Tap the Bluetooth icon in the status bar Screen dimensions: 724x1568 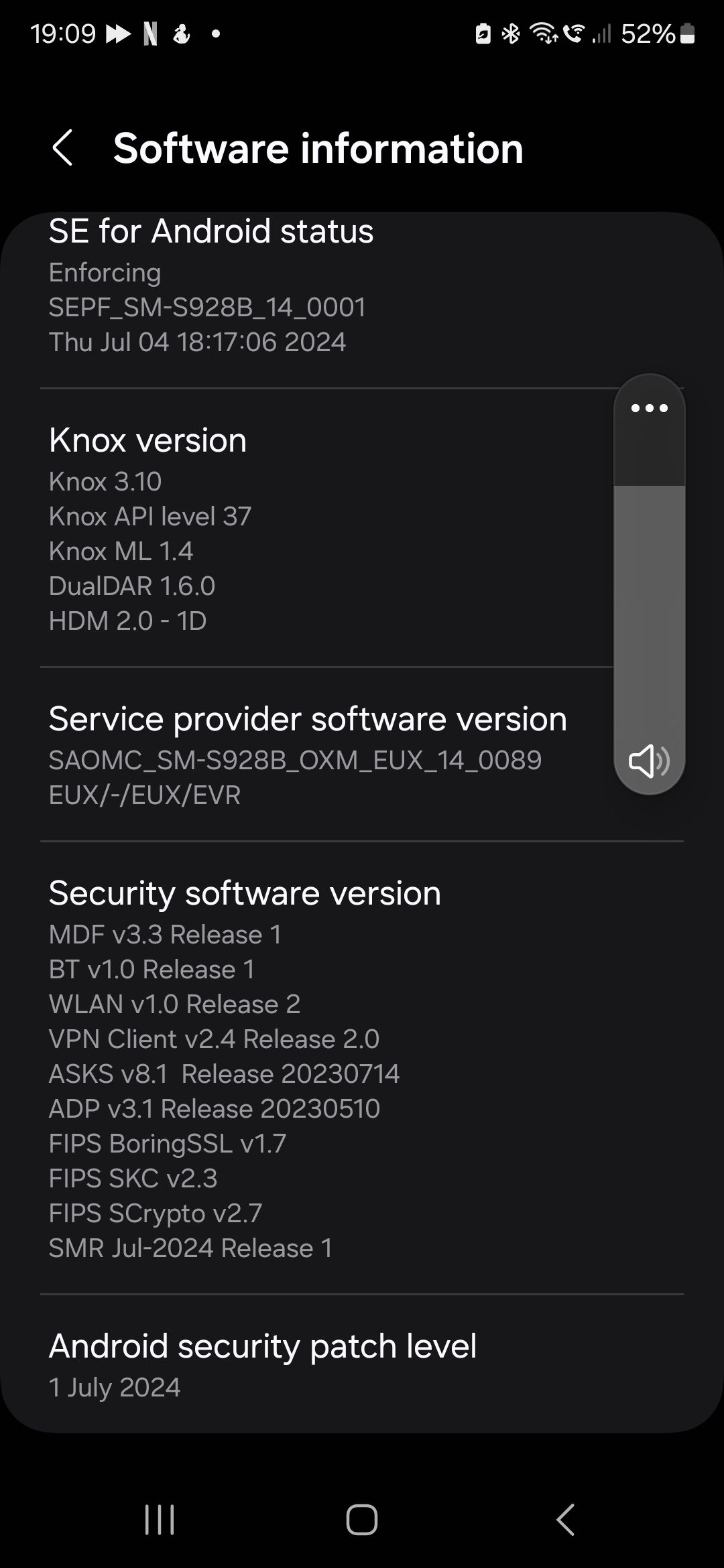pos(511,34)
